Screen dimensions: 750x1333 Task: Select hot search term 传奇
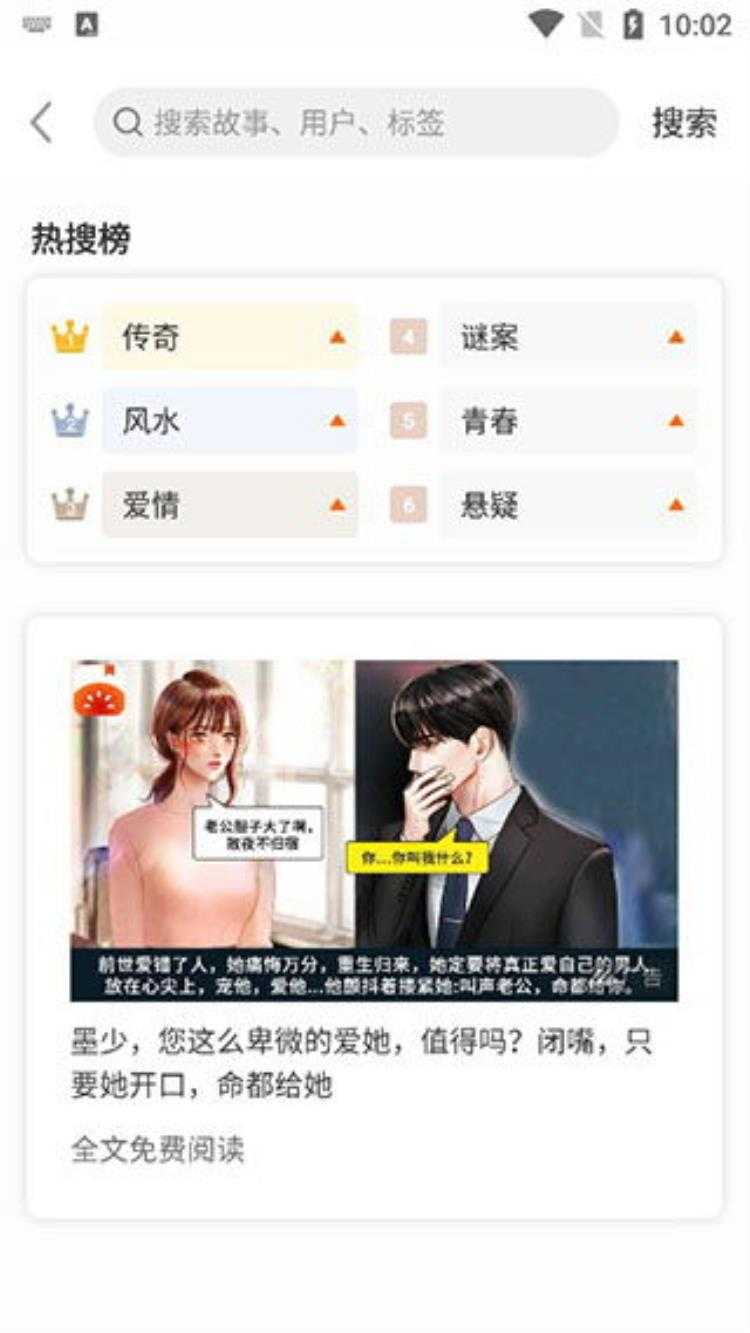coord(229,337)
